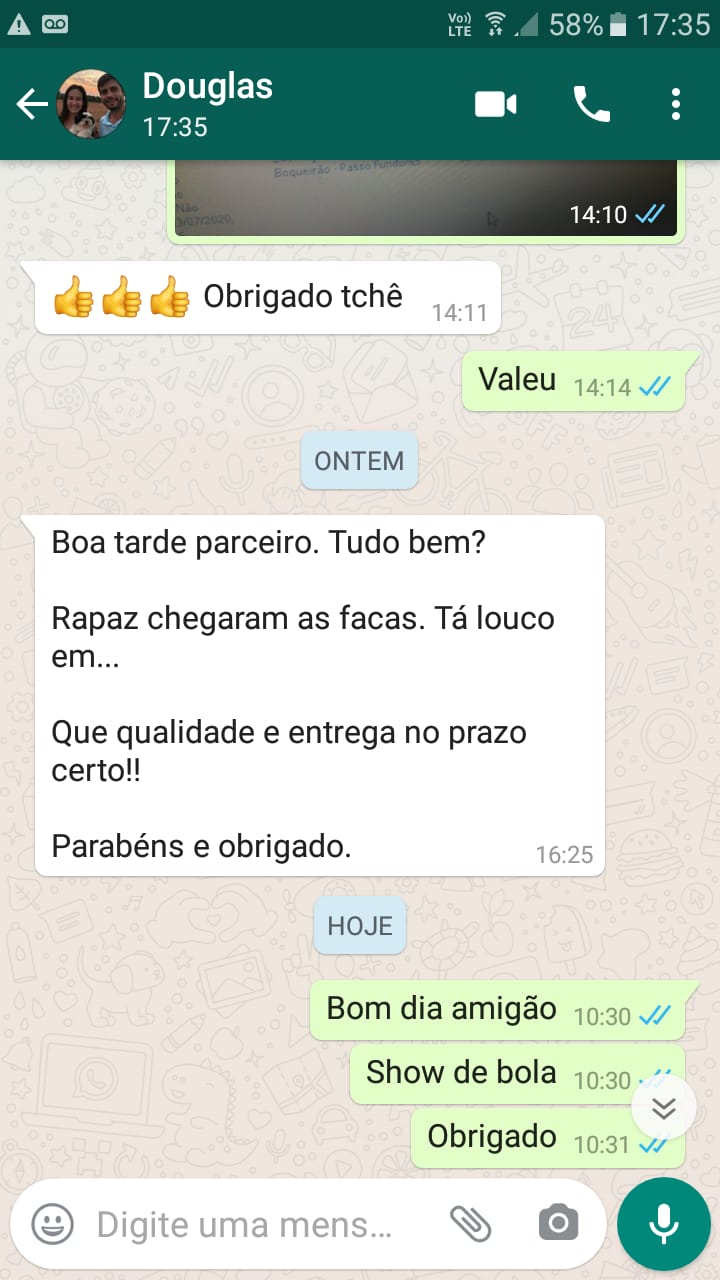Open the emoji picker
Image resolution: width=720 pixels, height=1280 pixels.
click(52, 1224)
